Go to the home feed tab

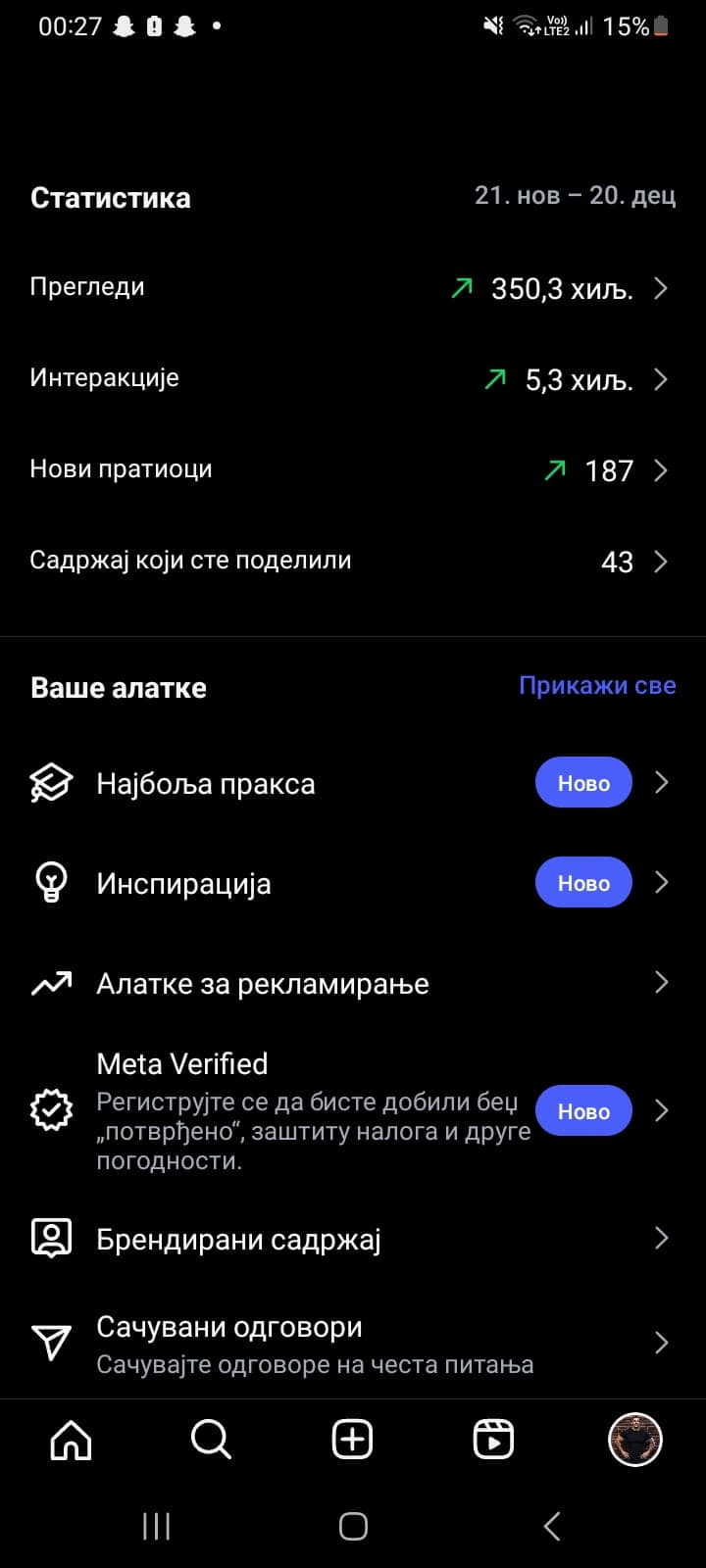(x=71, y=1441)
